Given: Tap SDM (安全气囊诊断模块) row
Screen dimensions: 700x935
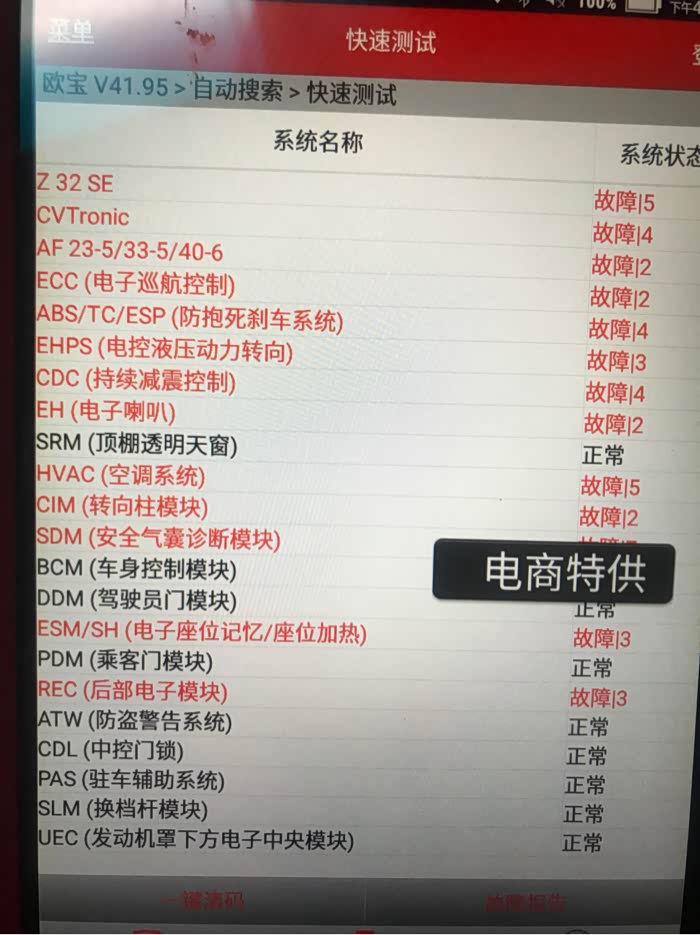Looking at the screenshot, I should 158,539.
